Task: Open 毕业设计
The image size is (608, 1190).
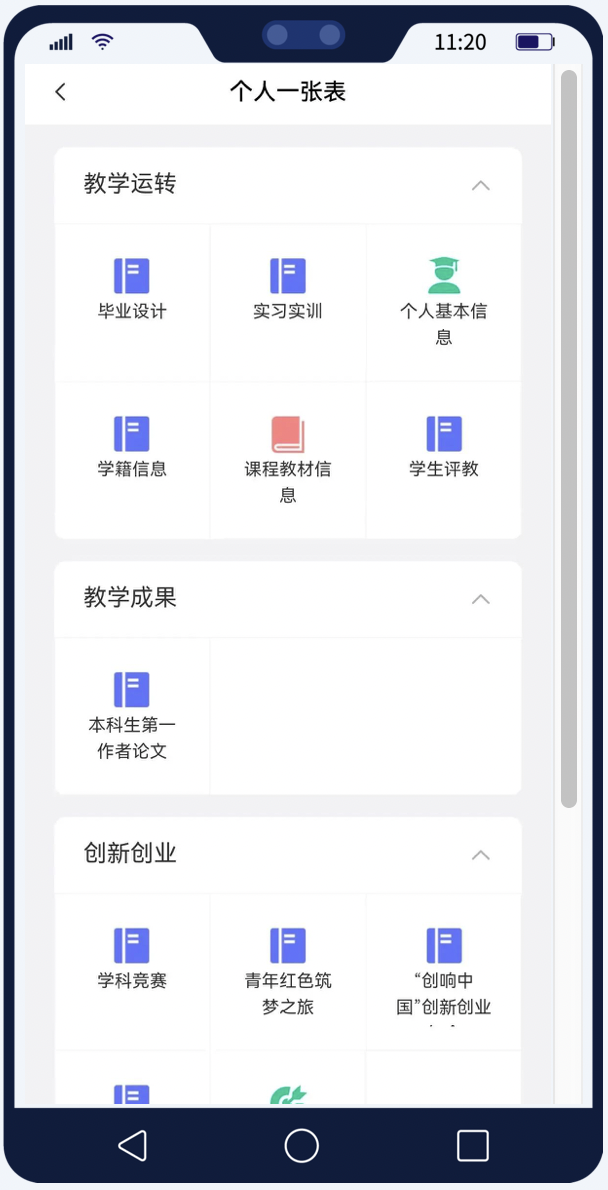Action: [x=132, y=290]
